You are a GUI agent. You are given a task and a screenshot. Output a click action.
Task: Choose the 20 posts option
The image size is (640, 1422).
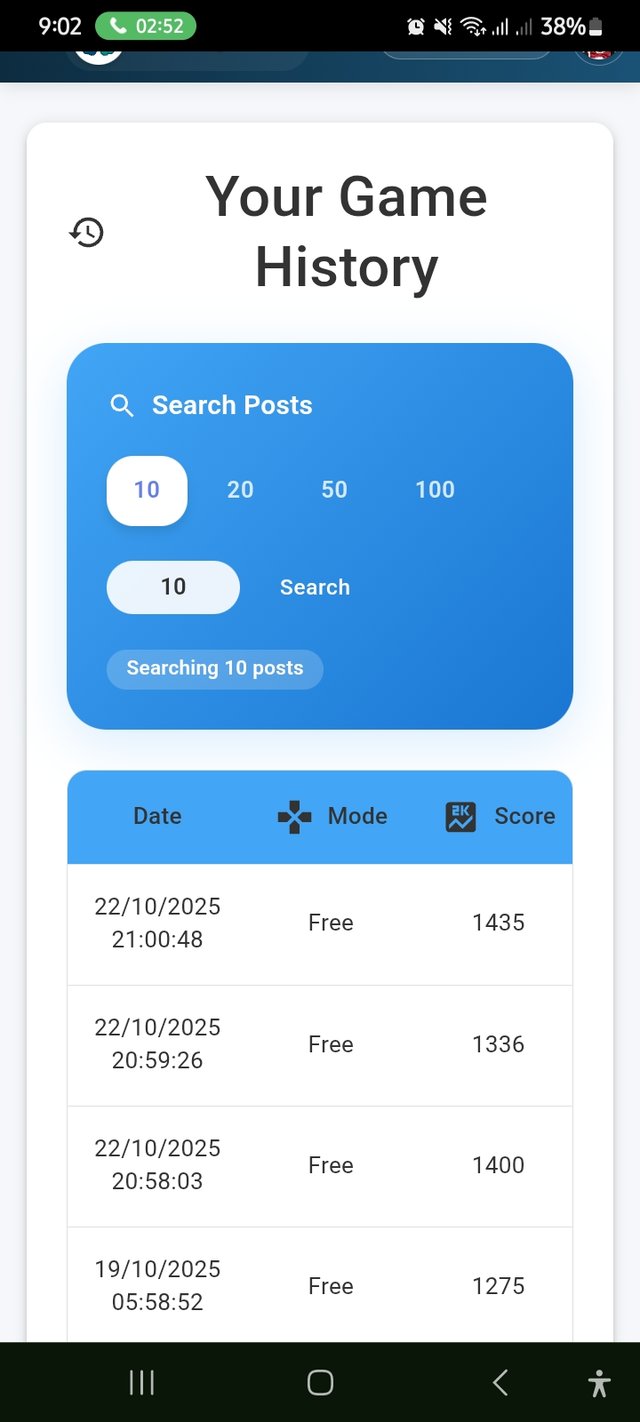(x=240, y=490)
